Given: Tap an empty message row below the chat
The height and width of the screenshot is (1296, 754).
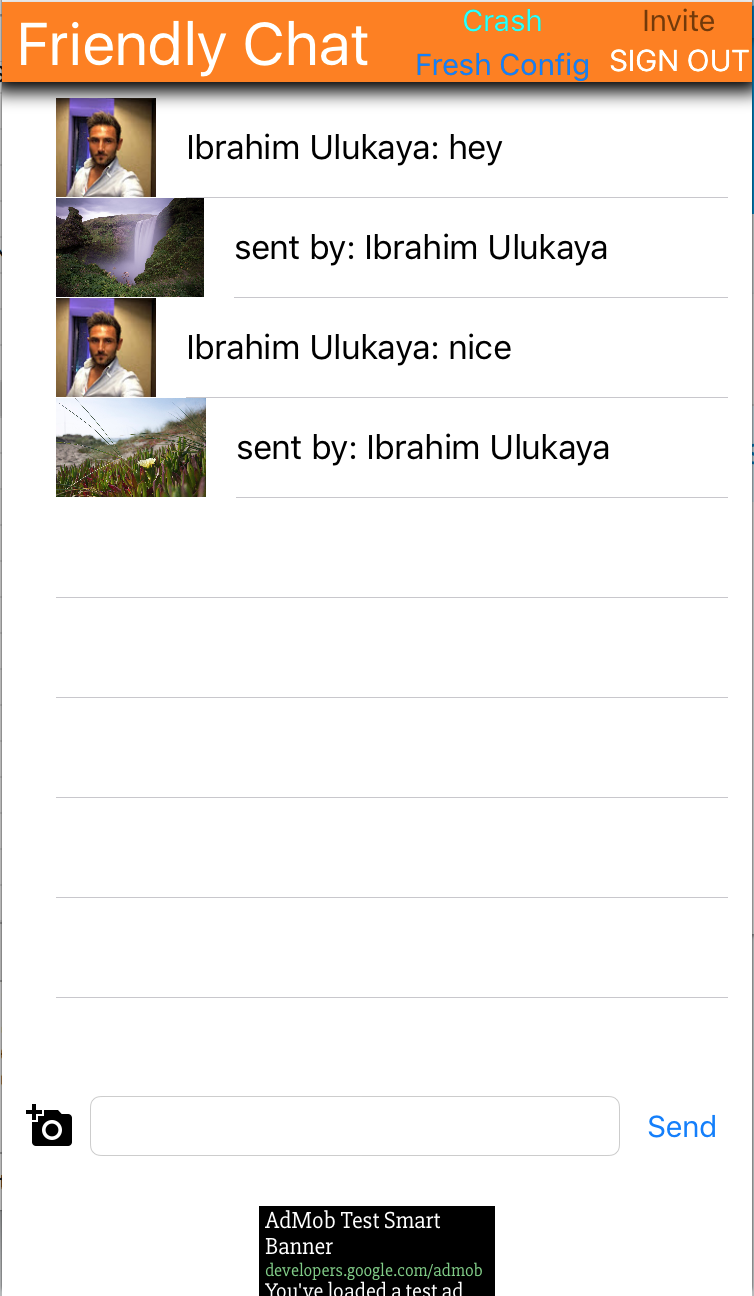Looking at the screenshot, I should click(x=390, y=646).
